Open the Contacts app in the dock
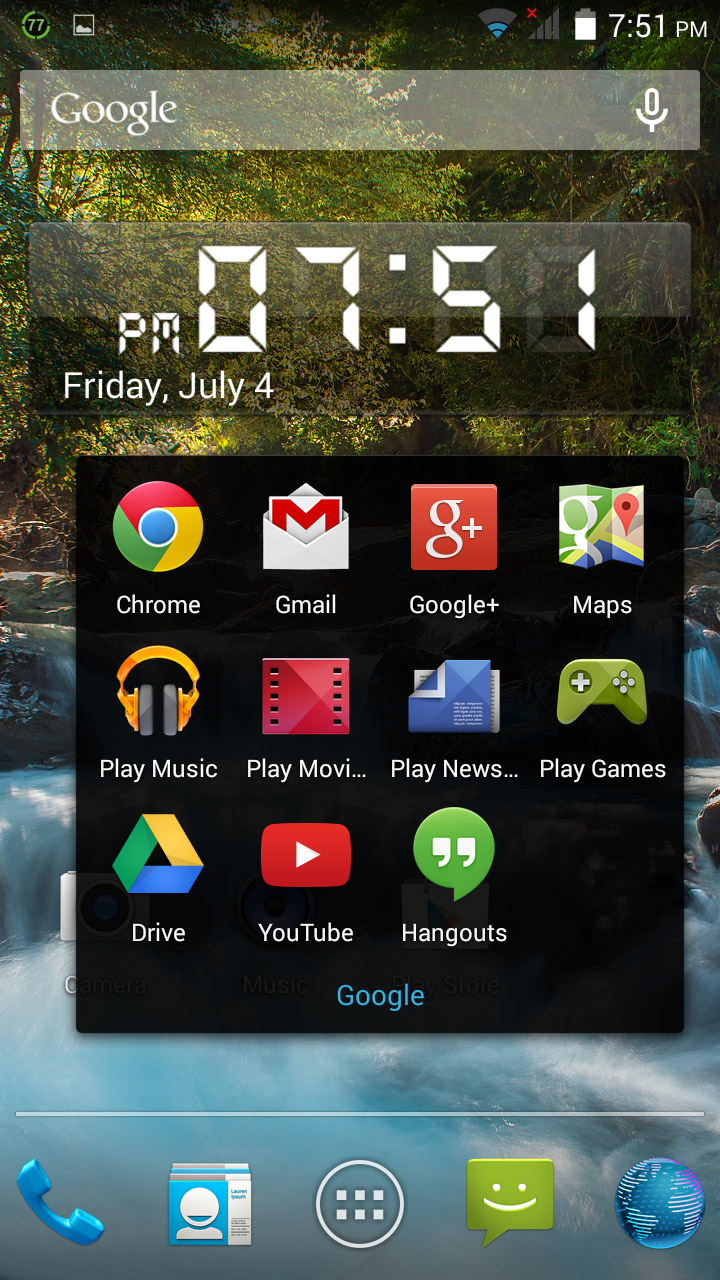Screen dimensions: 720x1280 click(210, 1203)
